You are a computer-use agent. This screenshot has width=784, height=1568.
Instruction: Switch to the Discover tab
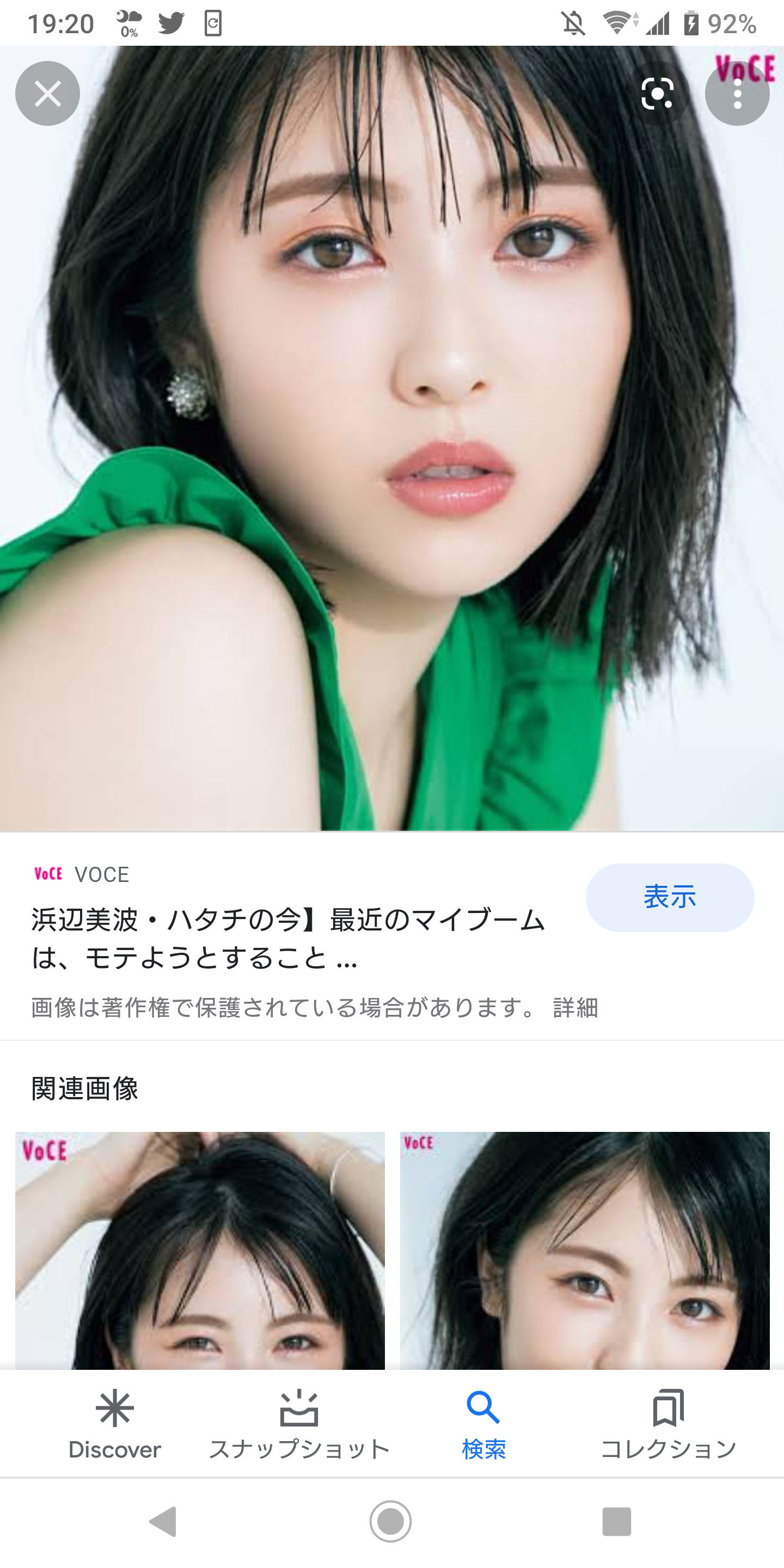click(114, 1424)
